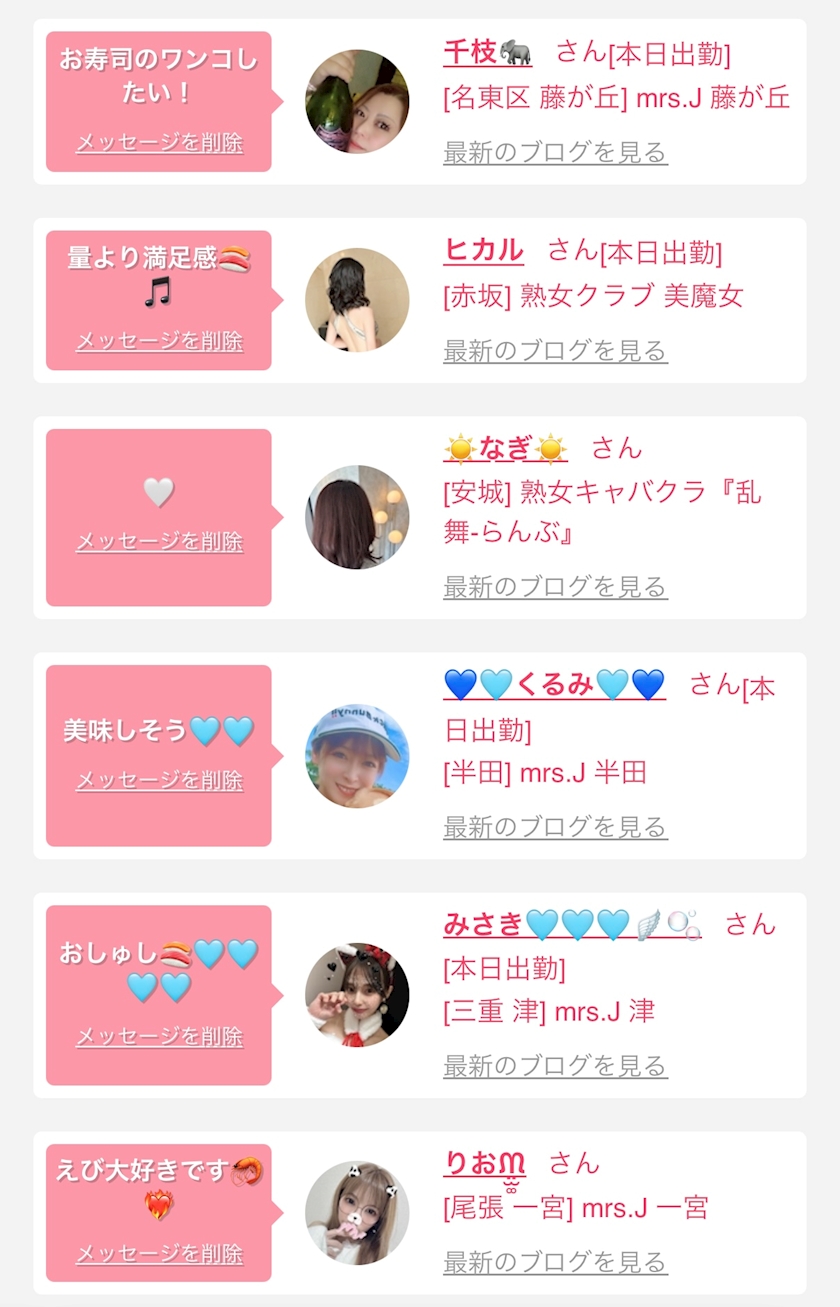Delete the おしゅし message

click(159, 1037)
